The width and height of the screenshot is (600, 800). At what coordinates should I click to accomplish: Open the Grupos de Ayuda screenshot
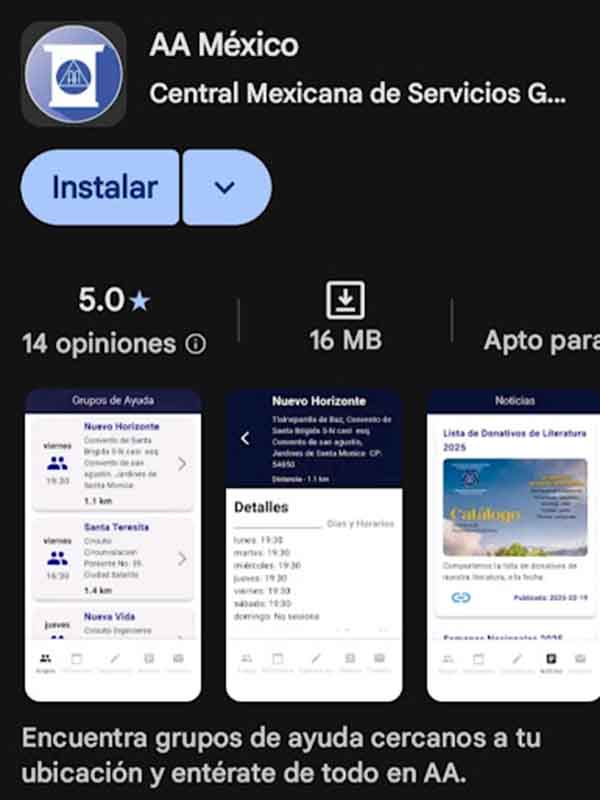click(113, 545)
